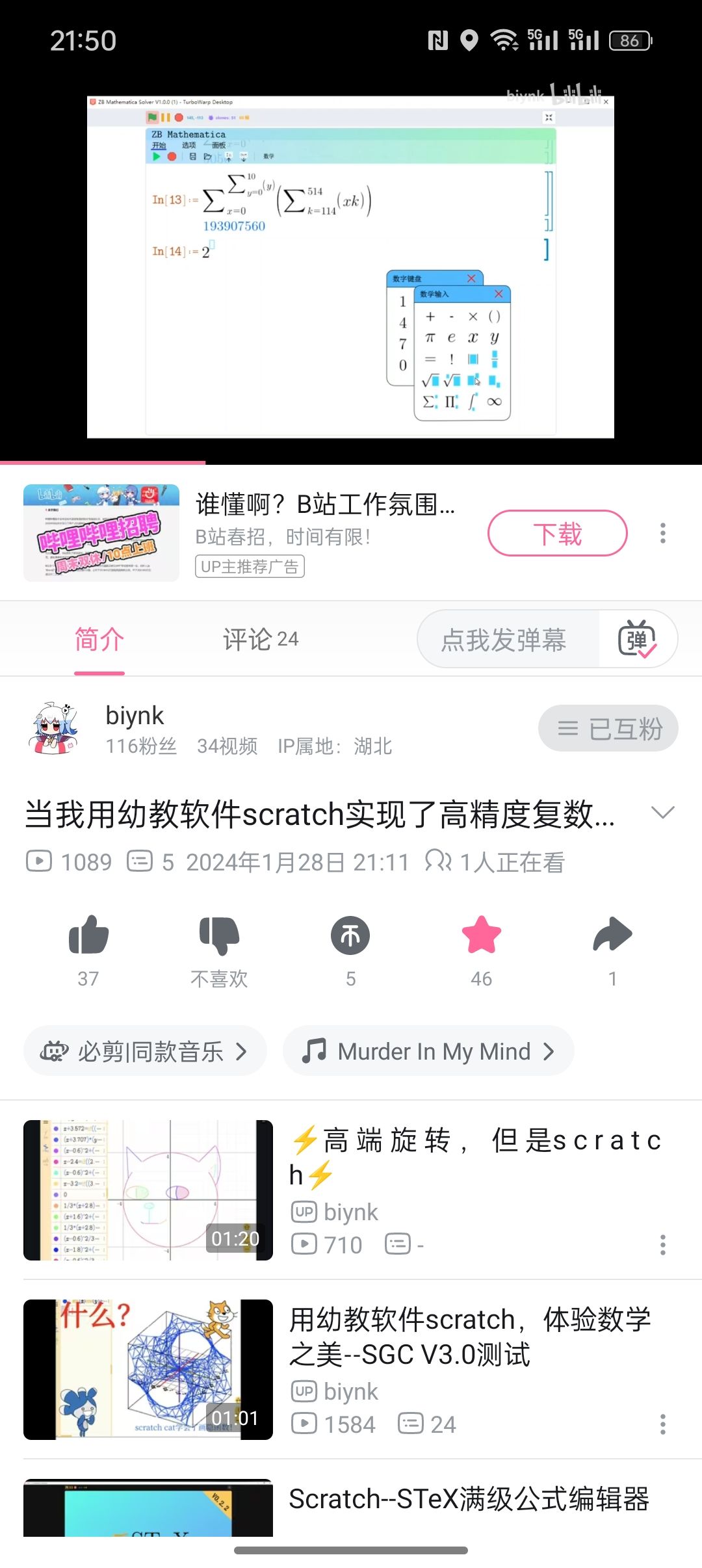
Task: Open Murder In My Mind music chip
Action: (x=428, y=1051)
